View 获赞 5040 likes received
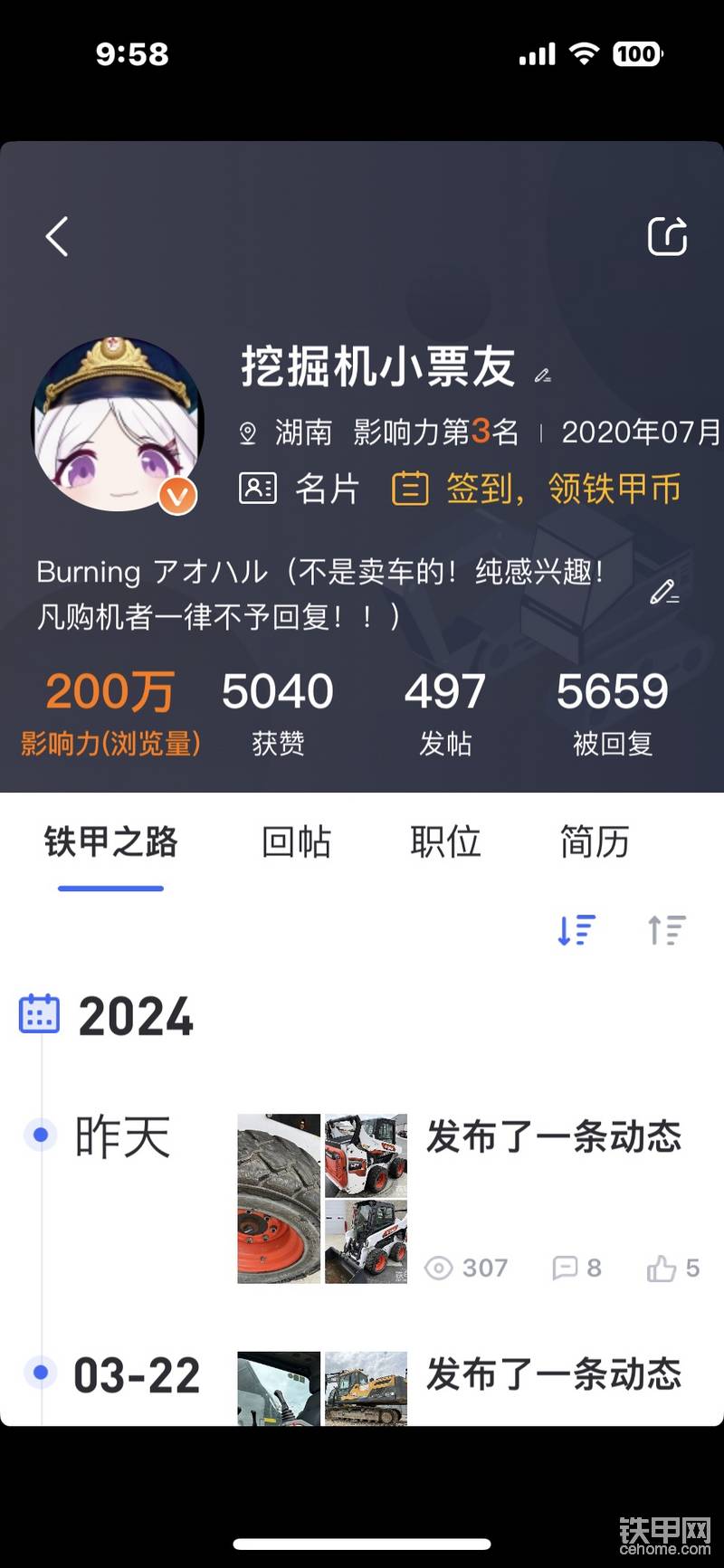Image resolution: width=724 pixels, height=1568 pixels. coord(278,712)
